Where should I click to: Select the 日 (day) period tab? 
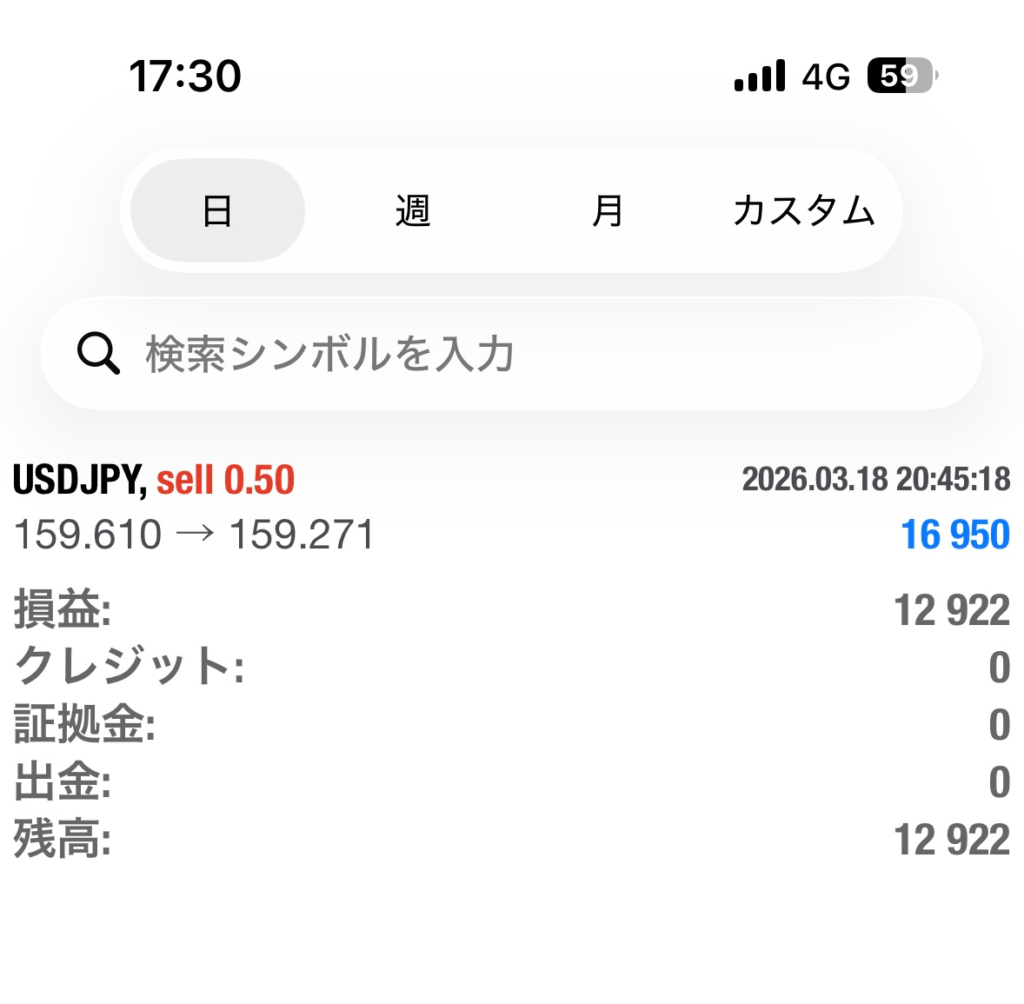(218, 211)
